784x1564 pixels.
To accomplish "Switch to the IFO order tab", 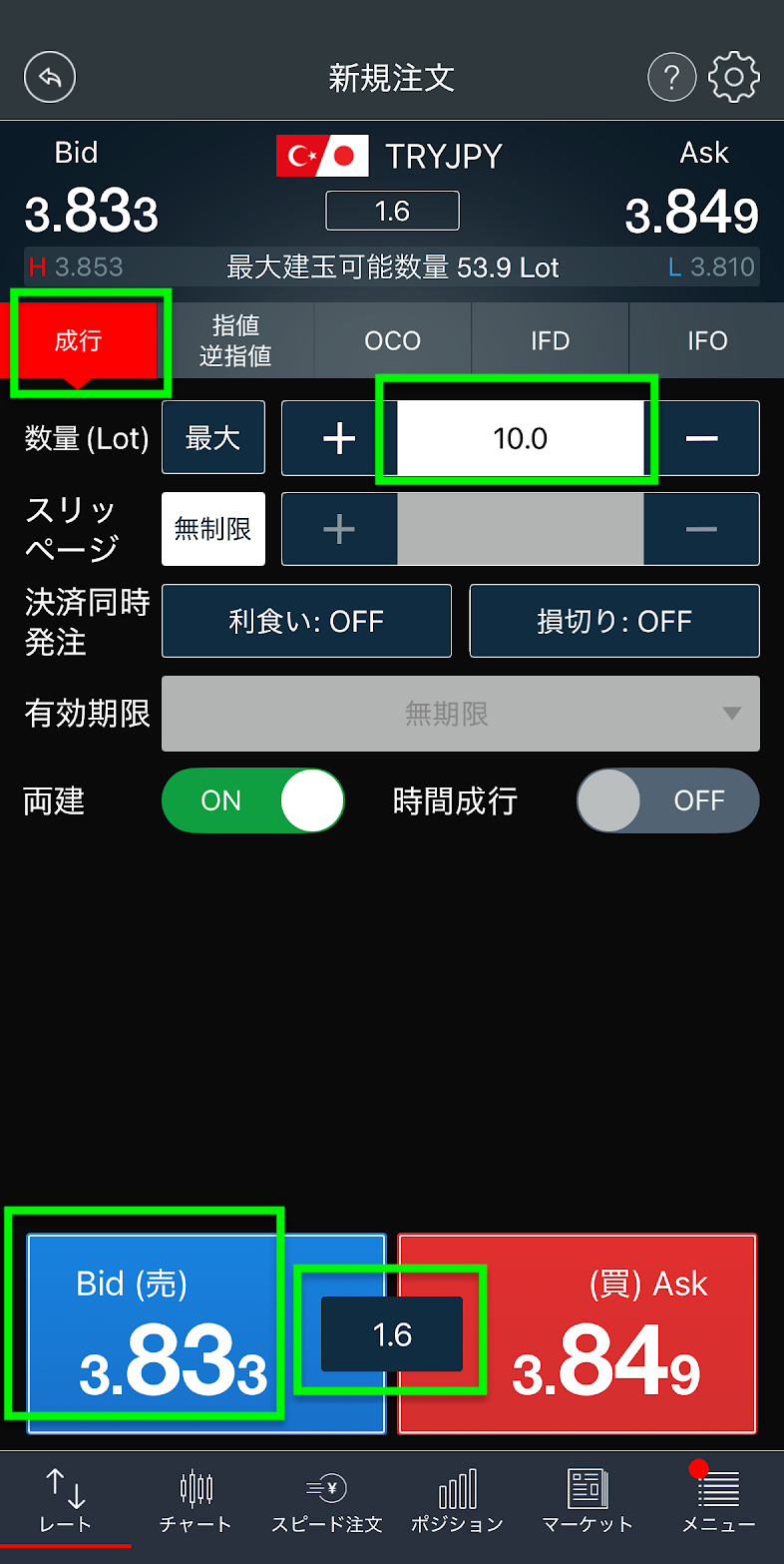I will click(707, 340).
